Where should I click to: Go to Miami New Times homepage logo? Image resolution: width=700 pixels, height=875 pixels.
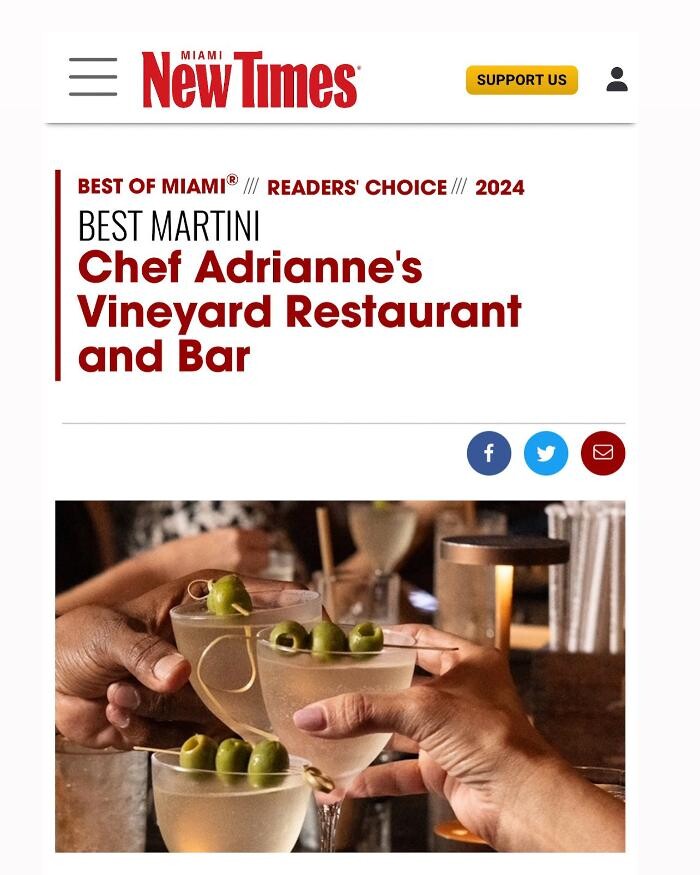tap(250, 79)
